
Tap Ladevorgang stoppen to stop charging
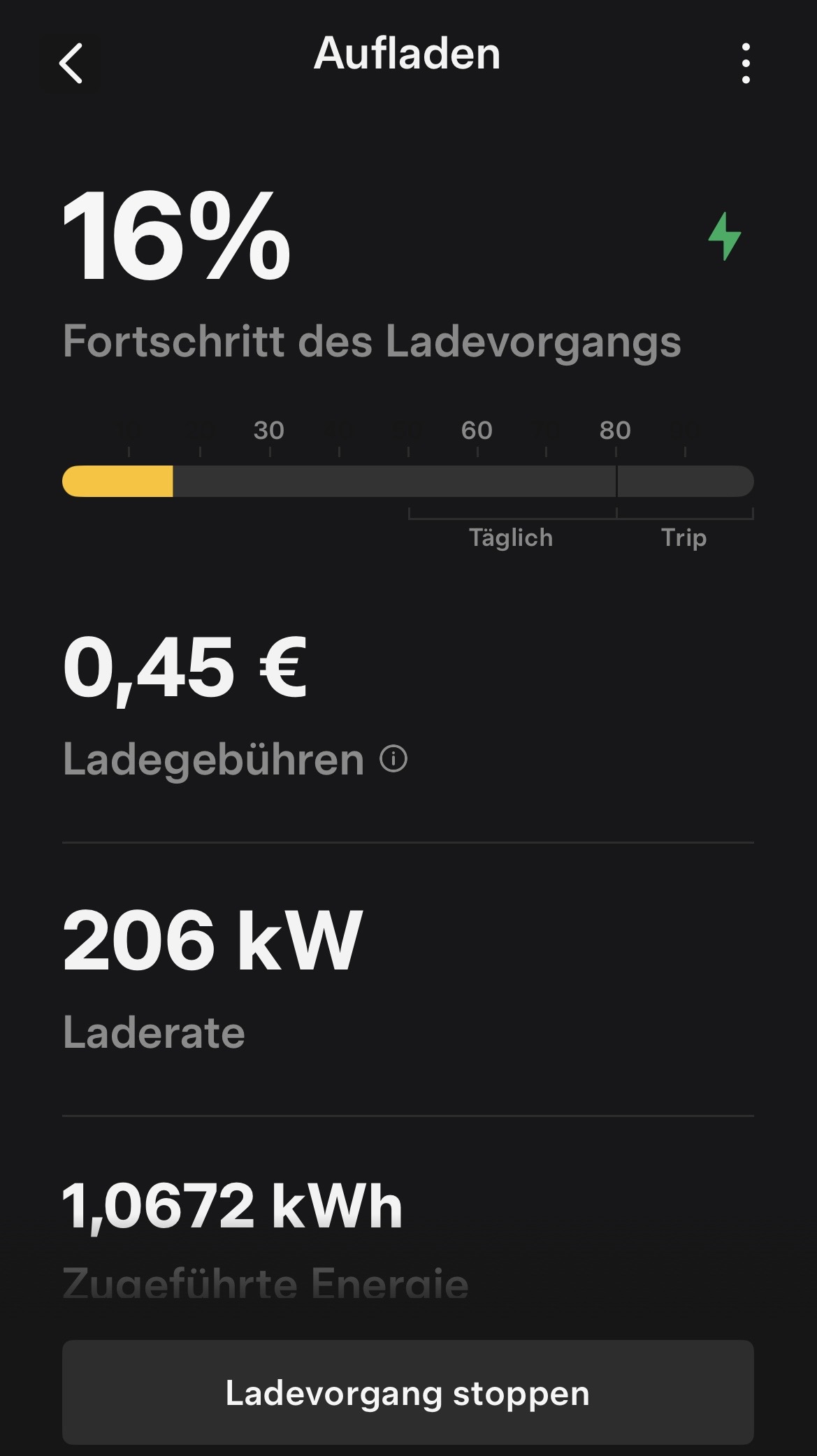point(407,1392)
